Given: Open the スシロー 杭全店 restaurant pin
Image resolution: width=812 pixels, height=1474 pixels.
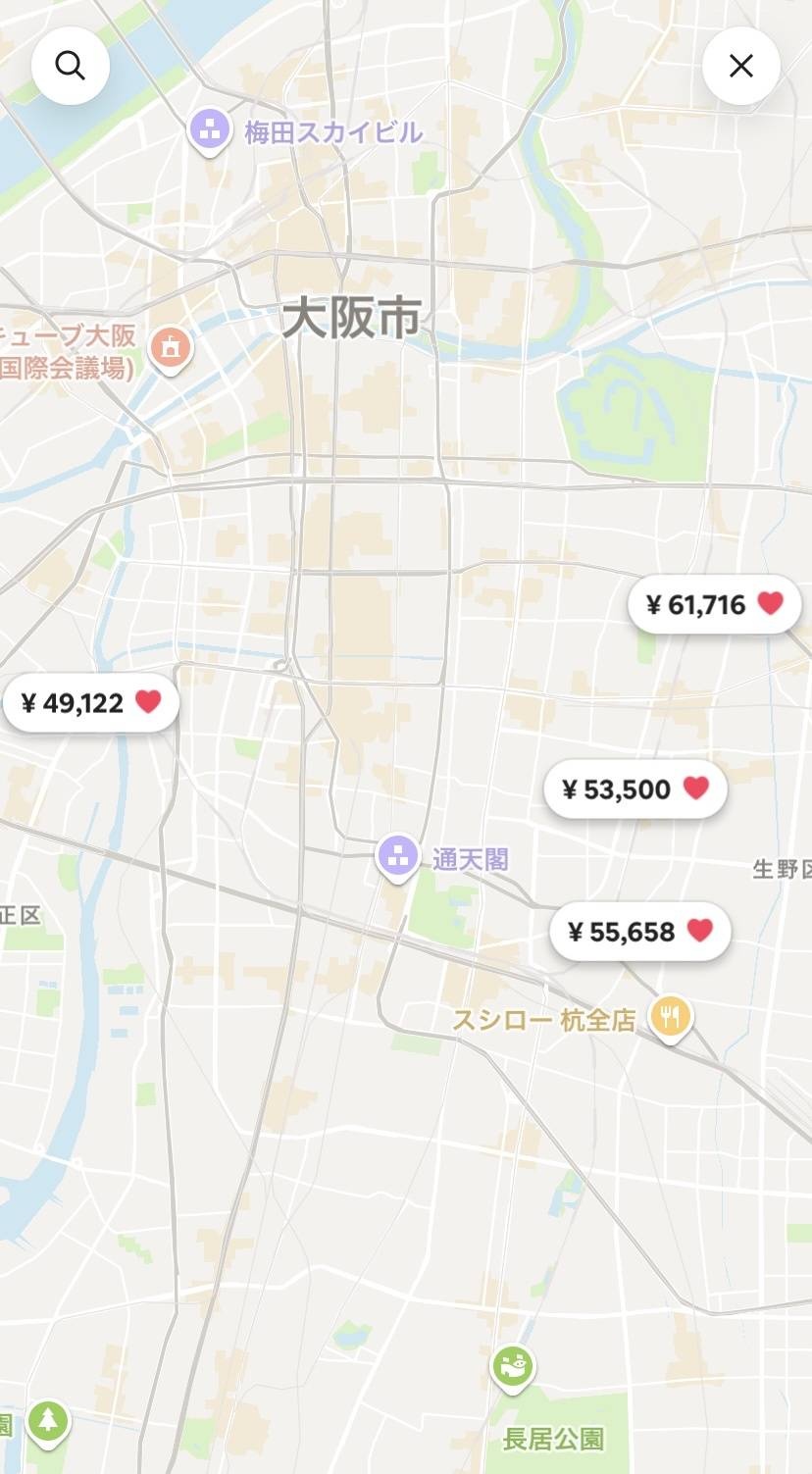Looking at the screenshot, I should (x=671, y=1017).
